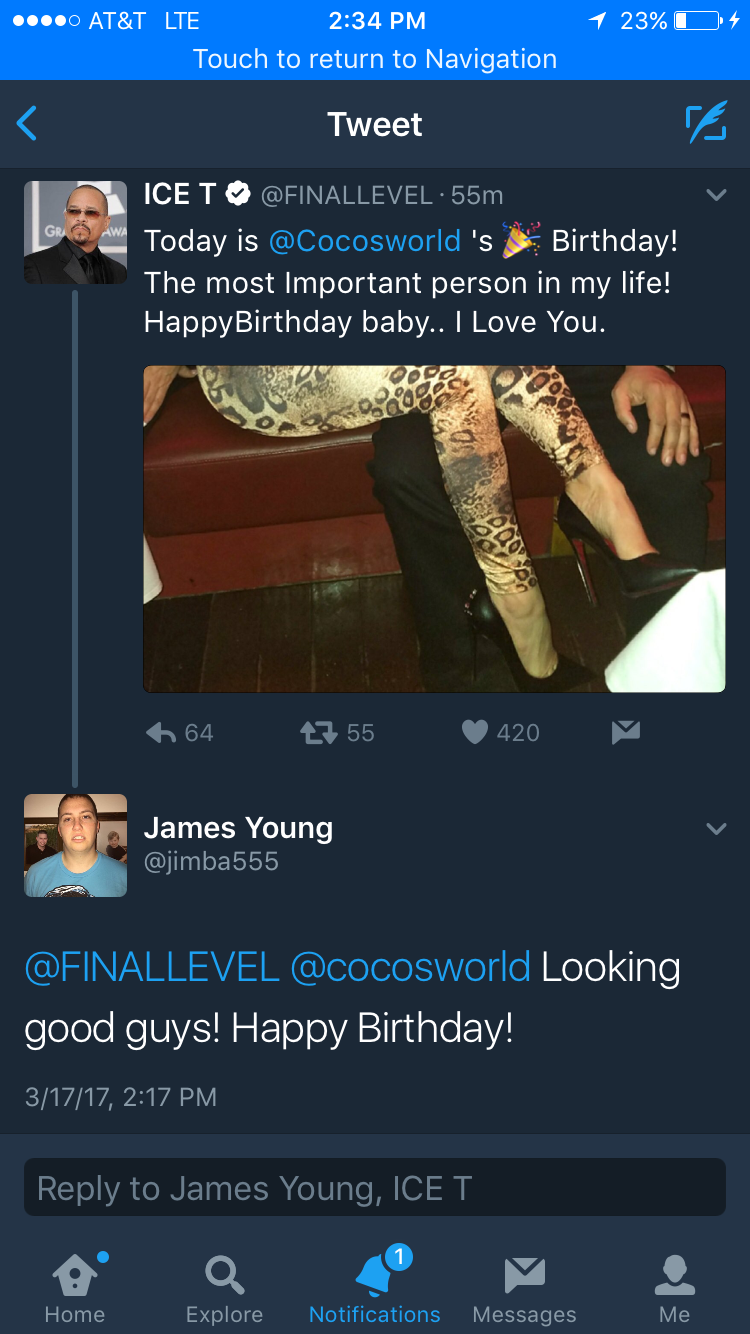The image size is (750, 1334).
Task: View the photo attached to ICE T's tweet
Action: [x=434, y=528]
